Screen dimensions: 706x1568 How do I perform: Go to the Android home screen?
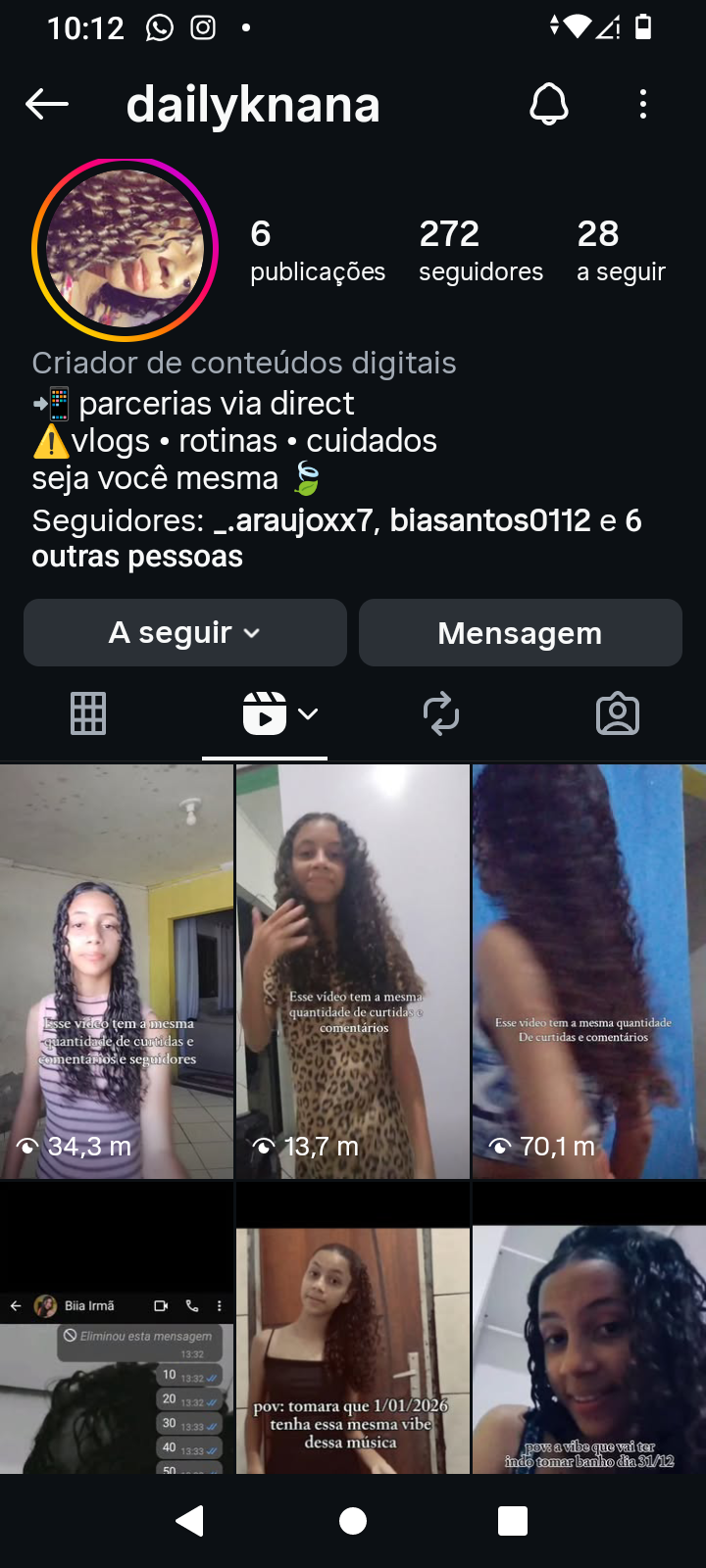(x=353, y=1521)
